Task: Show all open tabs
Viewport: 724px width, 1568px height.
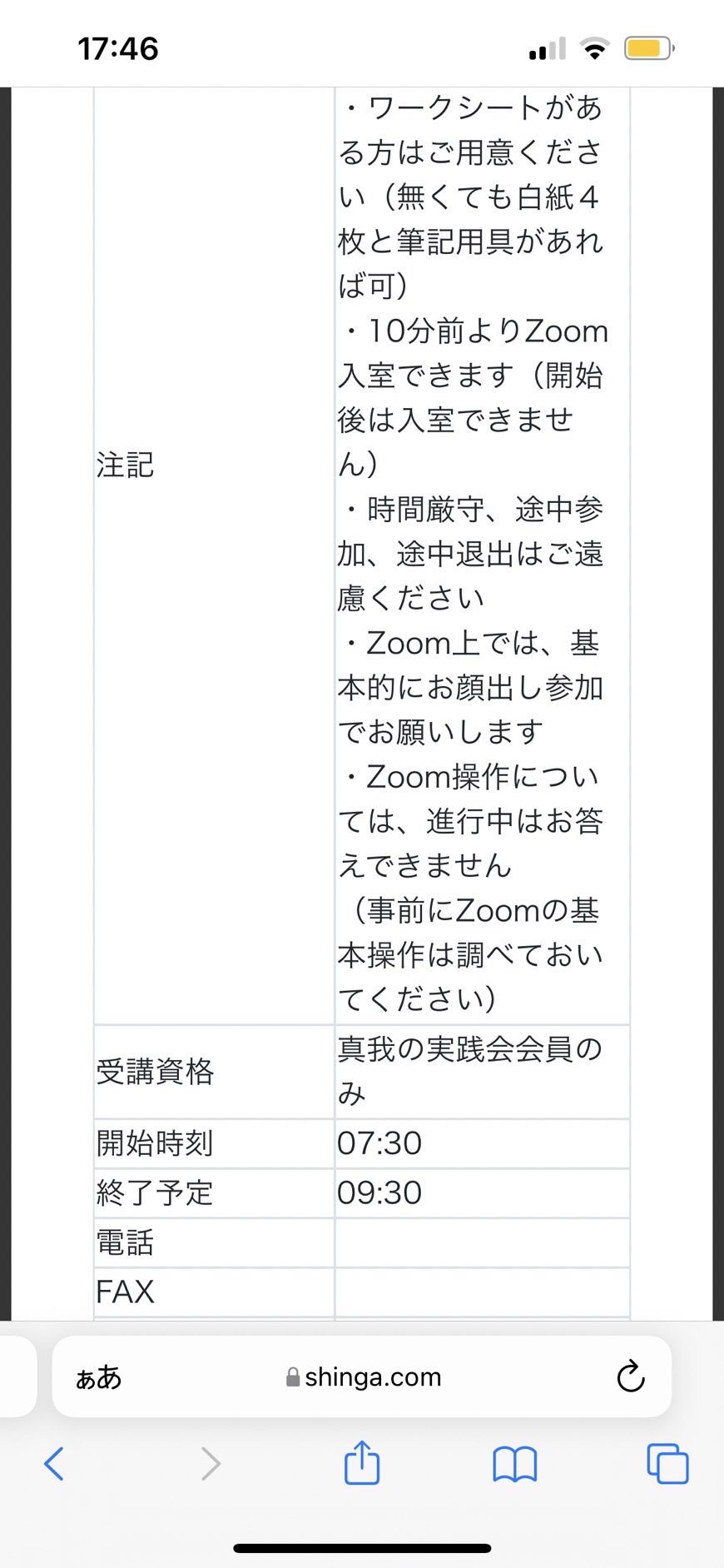Action: [667, 1463]
